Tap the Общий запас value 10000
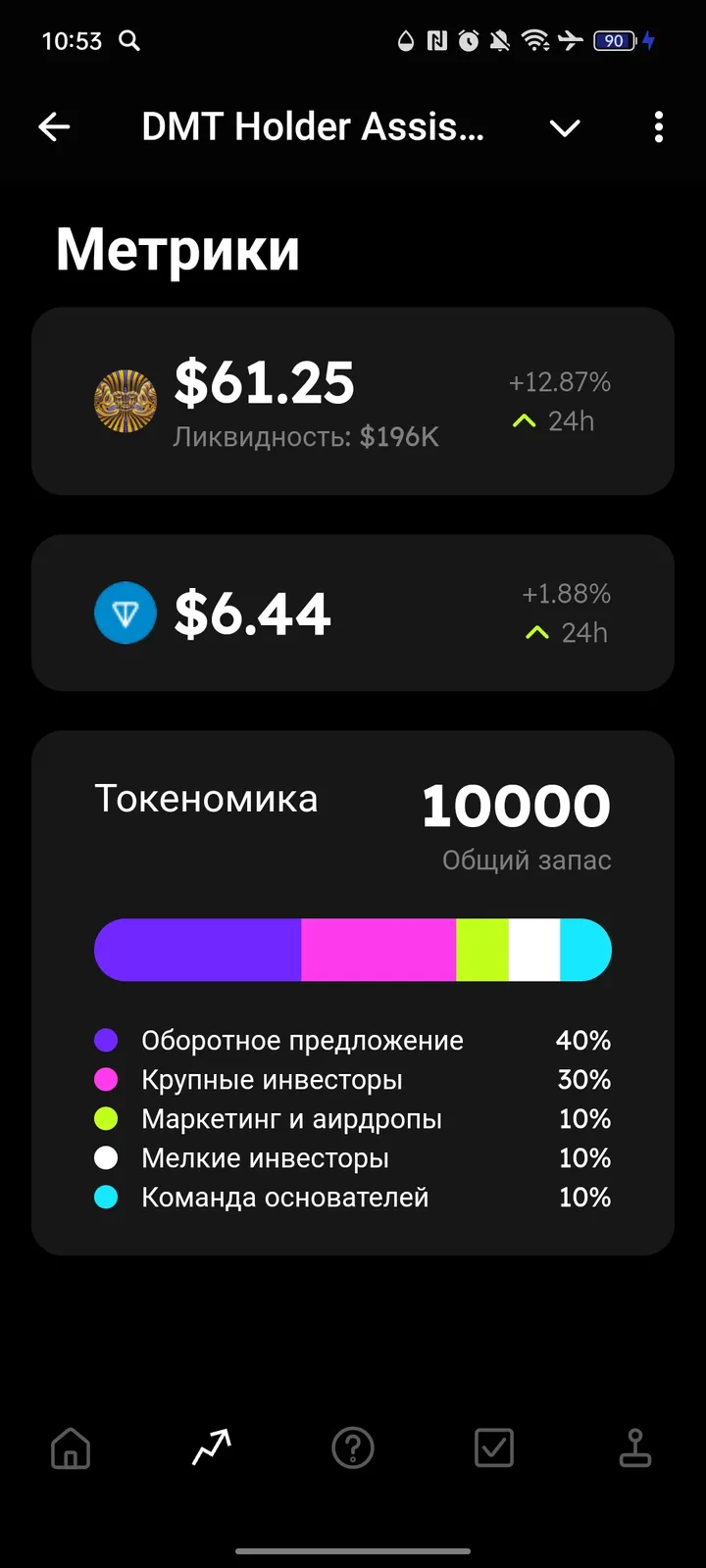Image resolution: width=706 pixels, height=1568 pixels. click(x=515, y=804)
